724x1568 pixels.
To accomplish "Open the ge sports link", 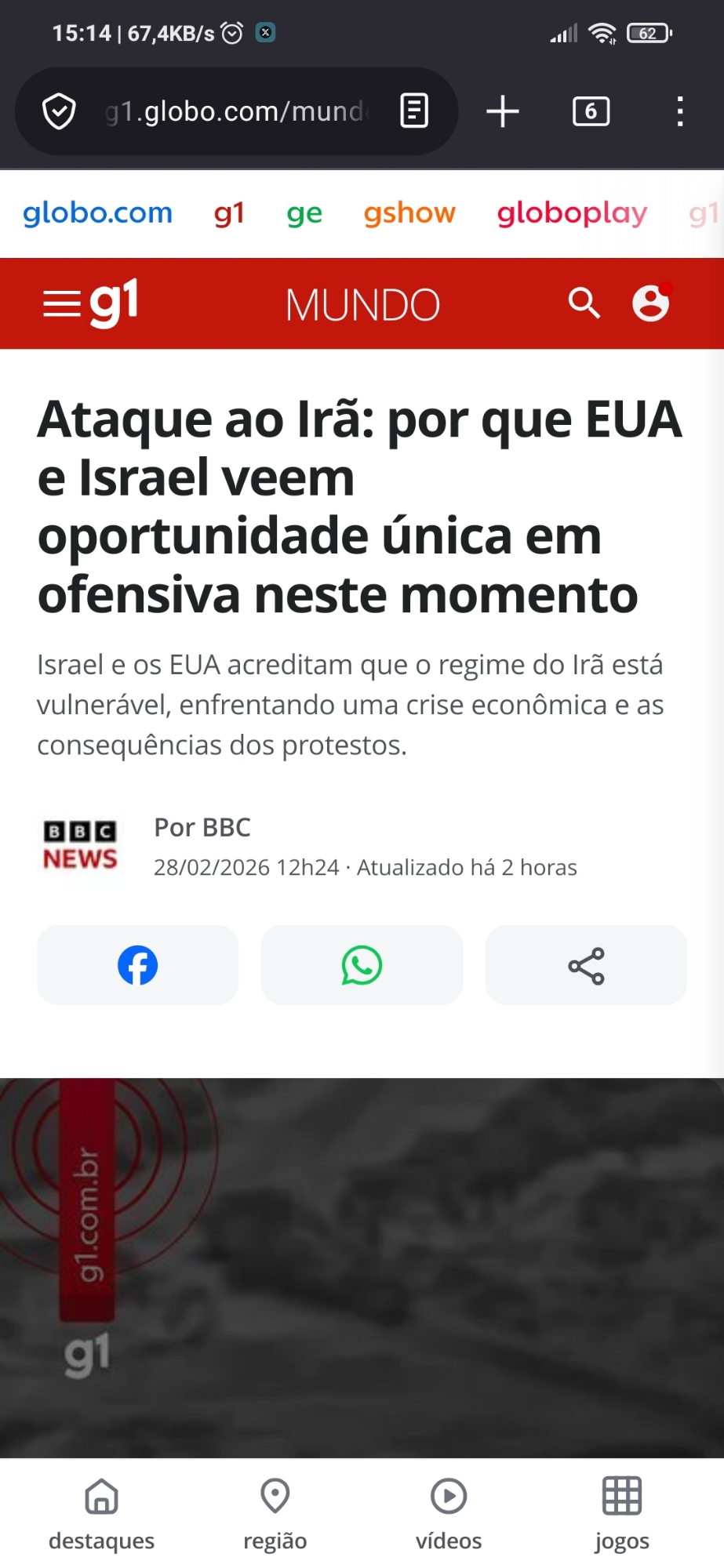I will coord(304,213).
